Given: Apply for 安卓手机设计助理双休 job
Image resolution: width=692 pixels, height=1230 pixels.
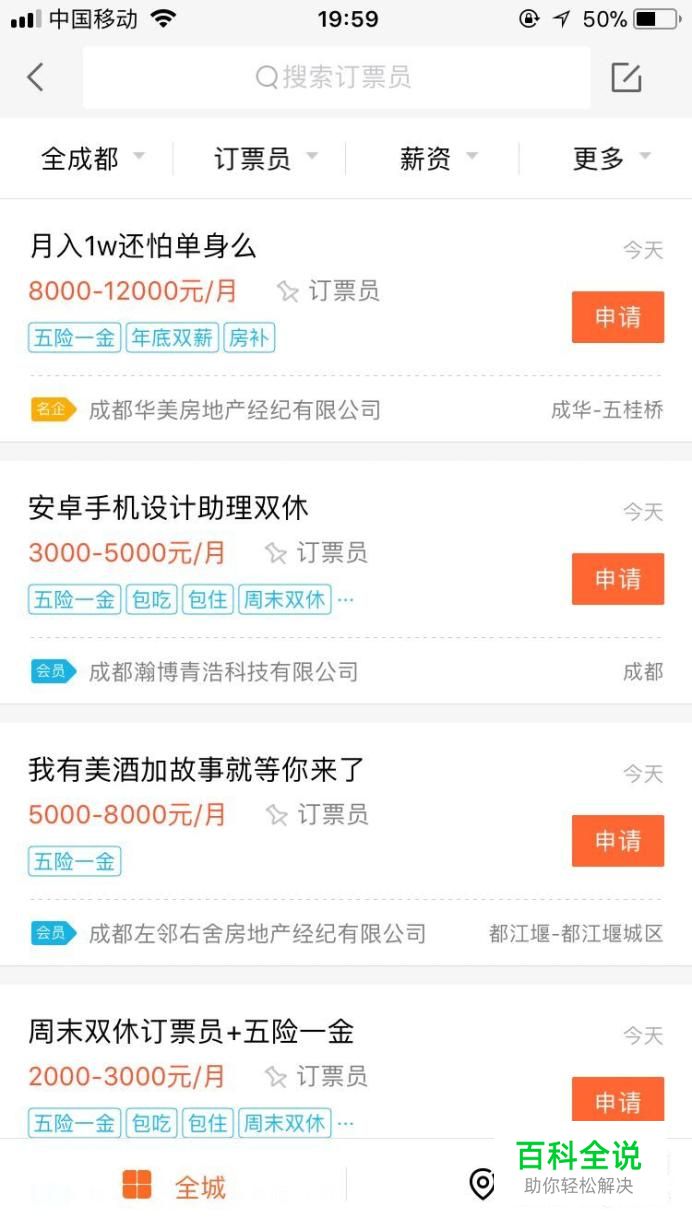Looking at the screenshot, I should click(x=617, y=579).
